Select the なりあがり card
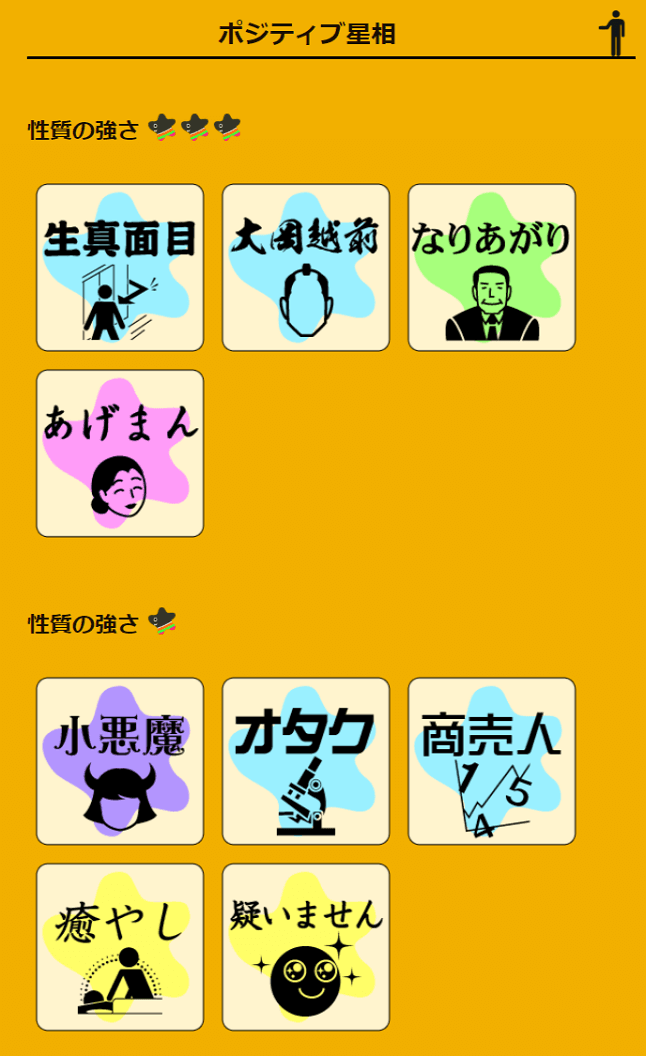This screenshot has width=646, height=1056. (x=492, y=267)
